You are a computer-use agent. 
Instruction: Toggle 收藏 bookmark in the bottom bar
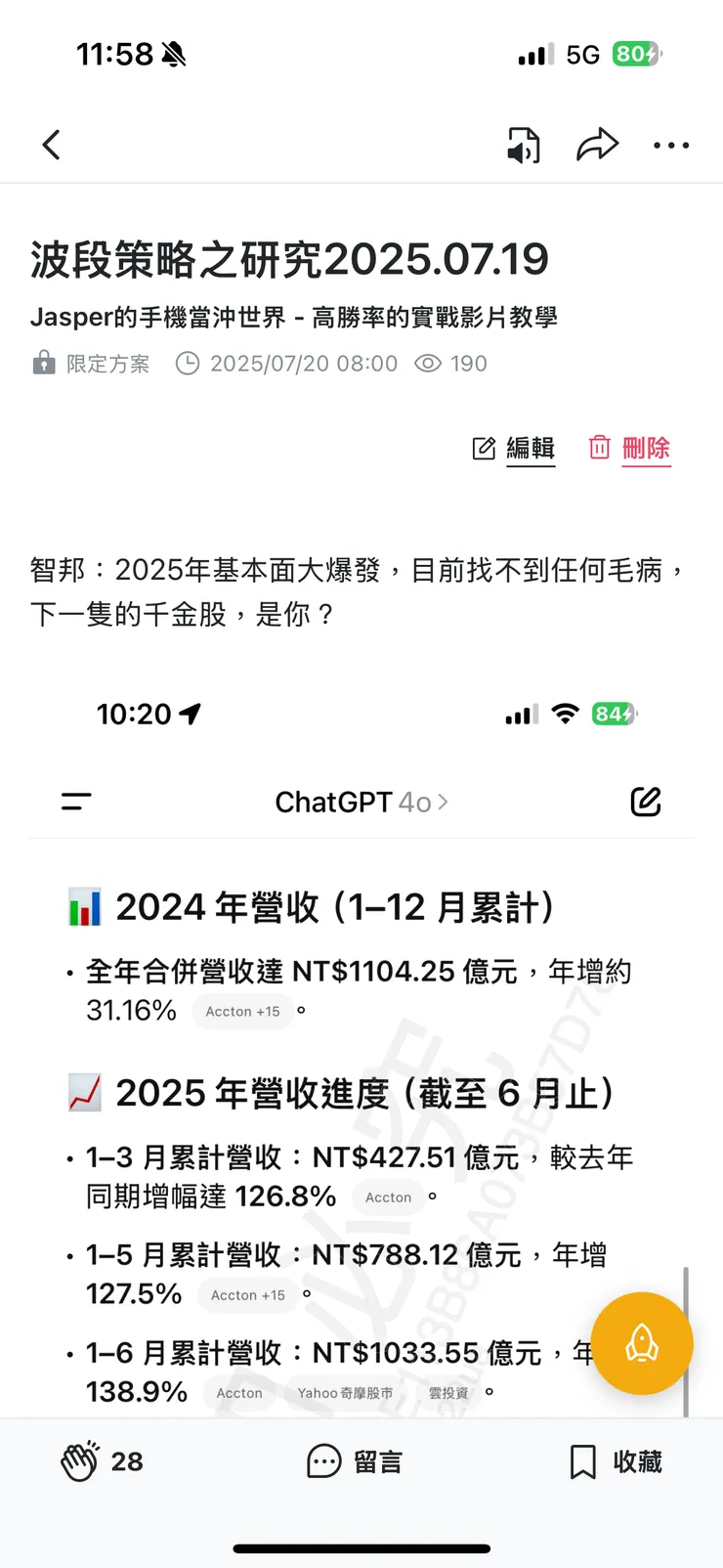pos(617,1461)
